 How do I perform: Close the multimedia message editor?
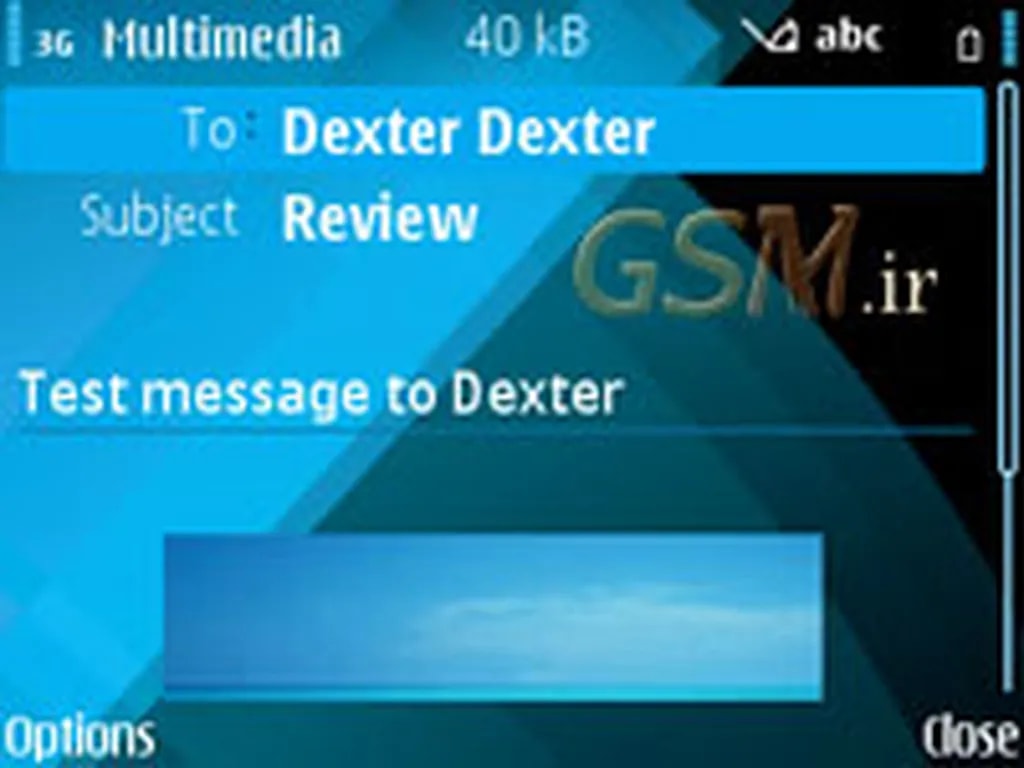pos(968,739)
